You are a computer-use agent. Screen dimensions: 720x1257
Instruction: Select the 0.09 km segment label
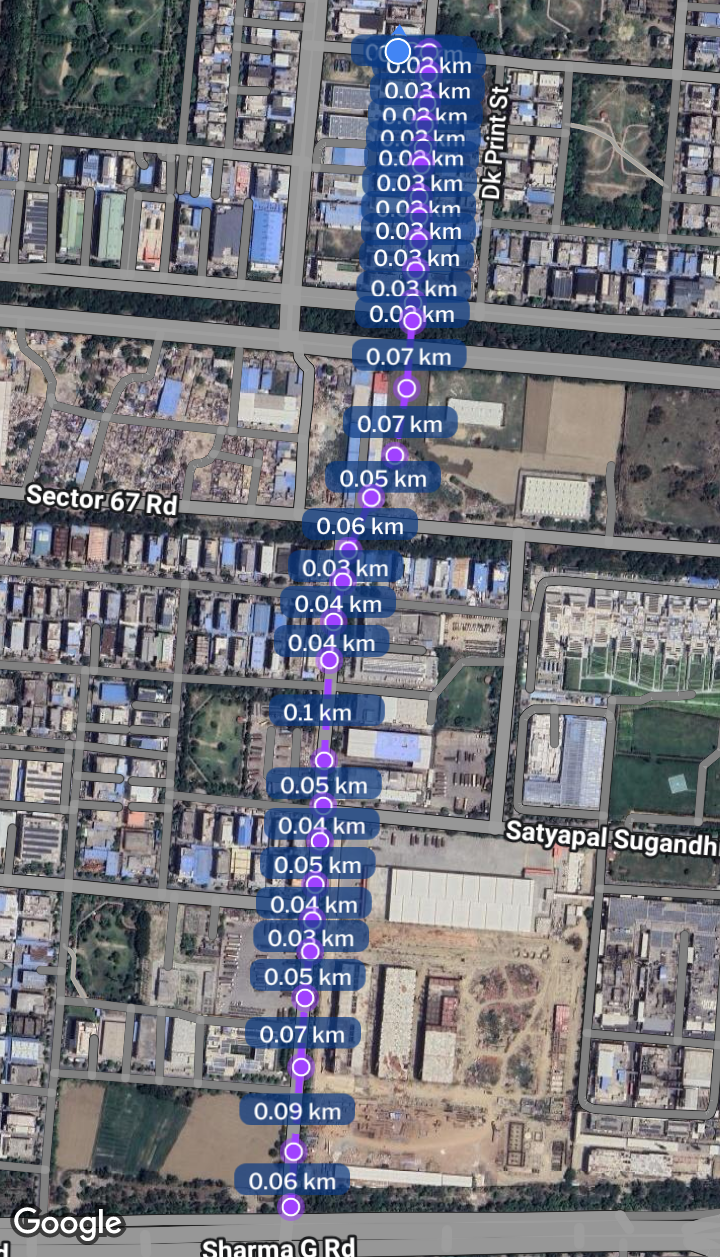297,1110
